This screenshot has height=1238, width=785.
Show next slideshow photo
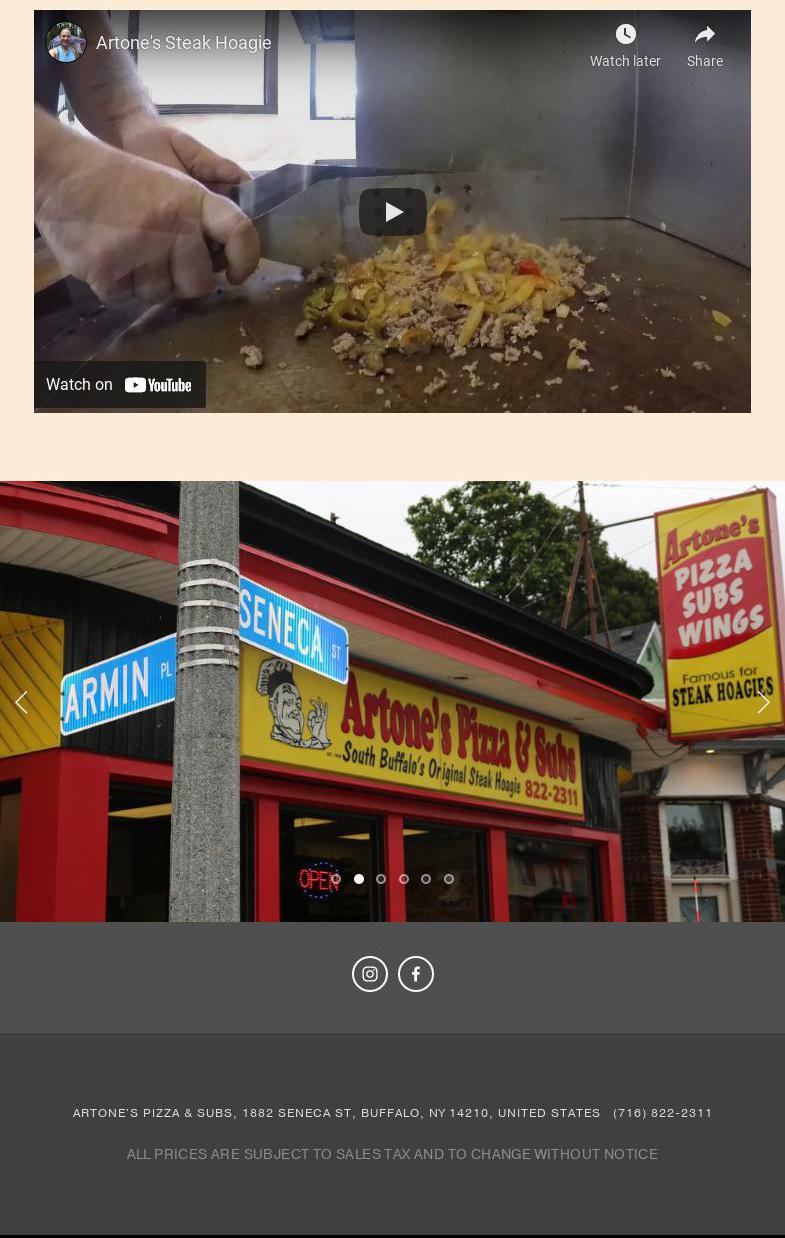763,702
